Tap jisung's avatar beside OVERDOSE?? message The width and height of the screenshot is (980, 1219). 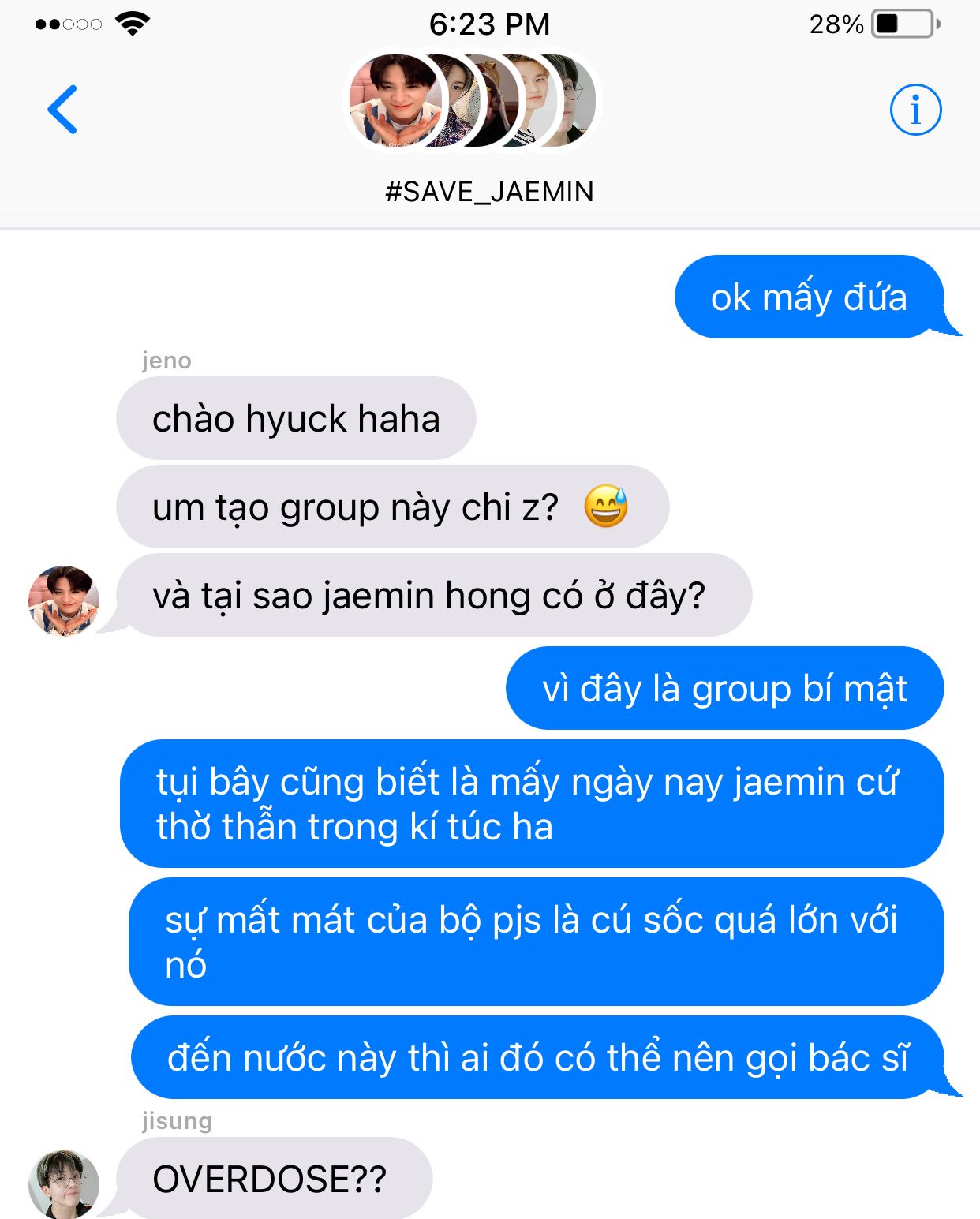tap(64, 1183)
